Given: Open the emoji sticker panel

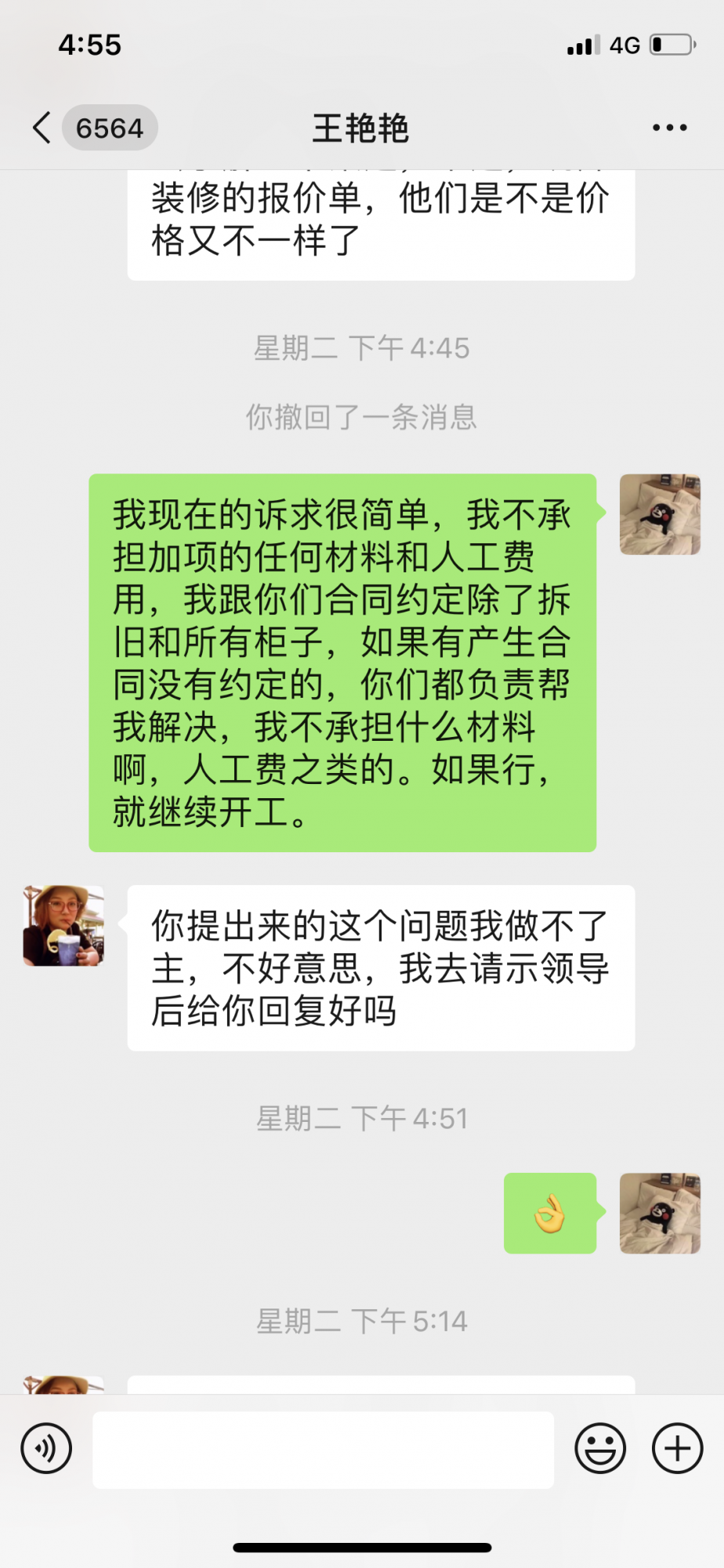Looking at the screenshot, I should pos(600,1449).
